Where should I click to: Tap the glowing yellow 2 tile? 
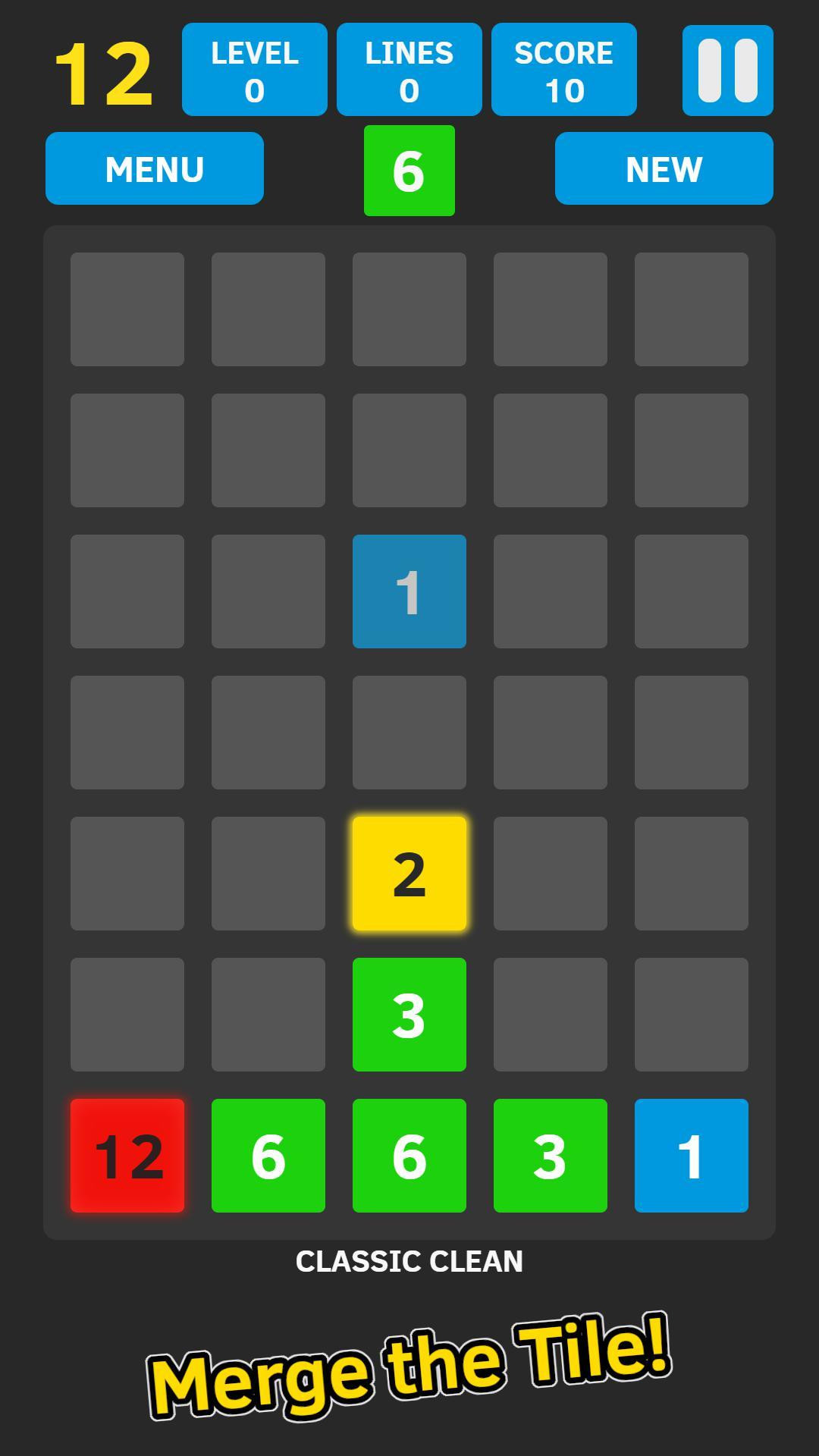[x=409, y=874]
